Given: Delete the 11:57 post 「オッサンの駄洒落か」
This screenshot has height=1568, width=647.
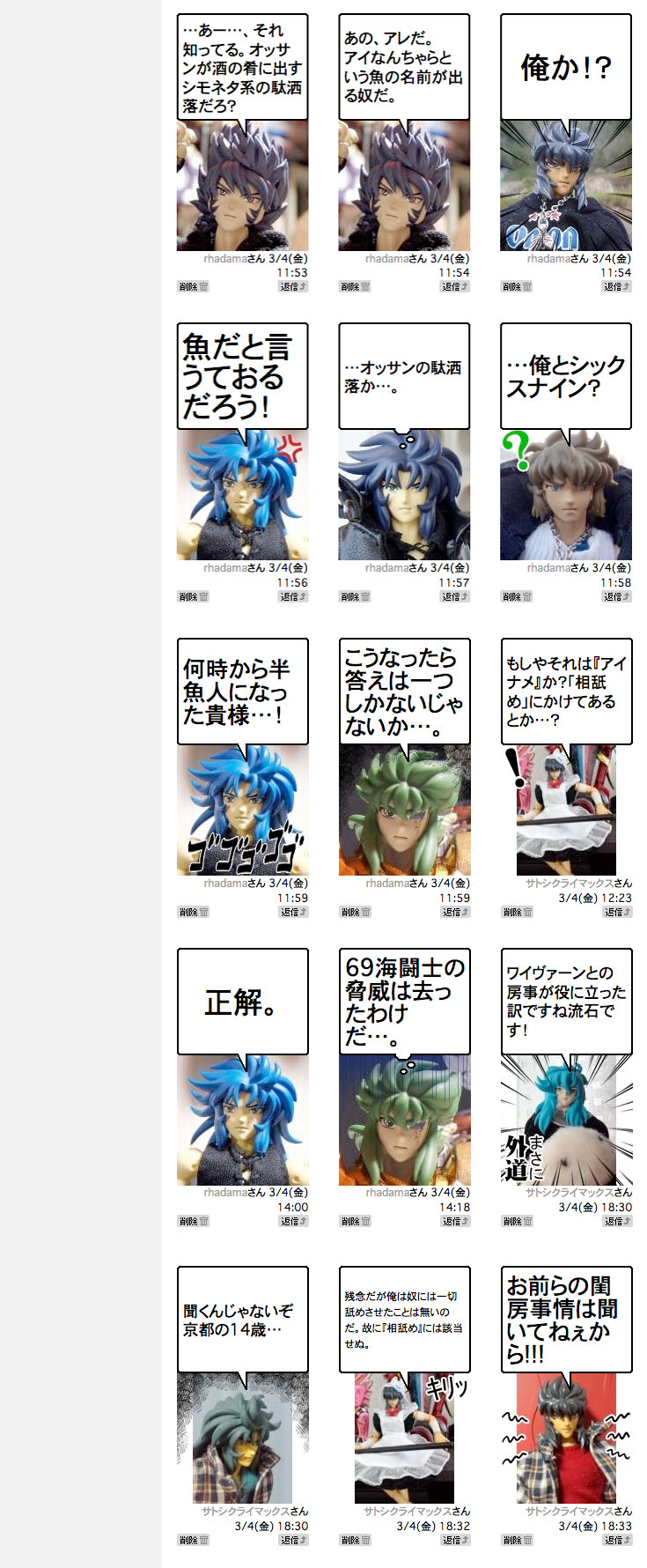Looking at the screenshot, I should 355,596.
